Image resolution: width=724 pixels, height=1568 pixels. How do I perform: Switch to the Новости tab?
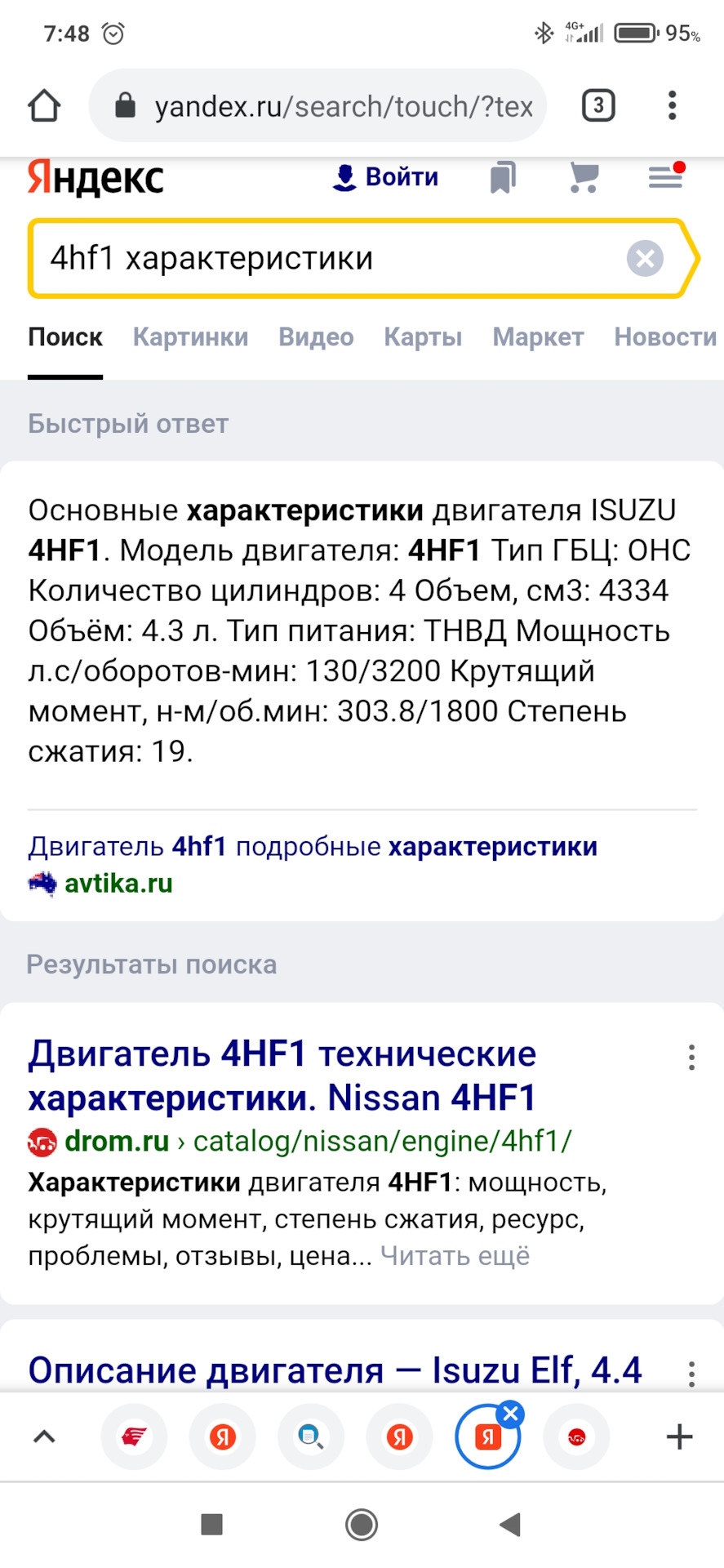664,337
